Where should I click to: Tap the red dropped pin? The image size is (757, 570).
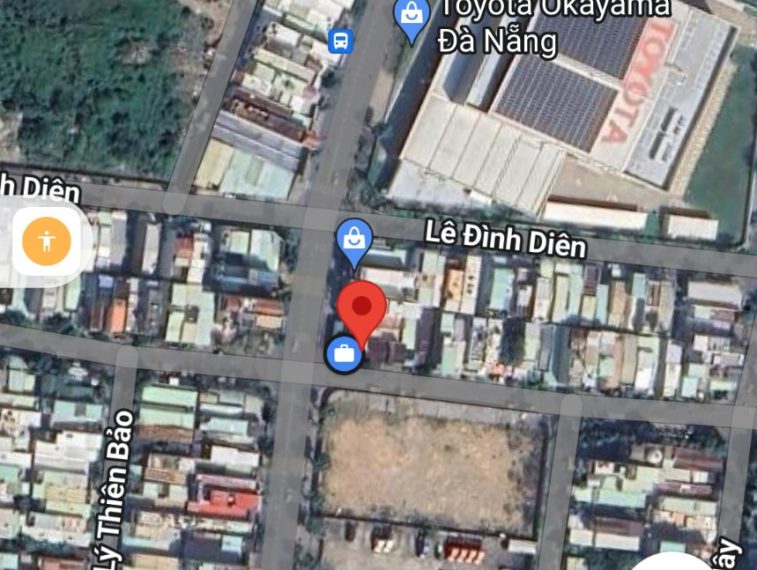(x=360, y=307)
